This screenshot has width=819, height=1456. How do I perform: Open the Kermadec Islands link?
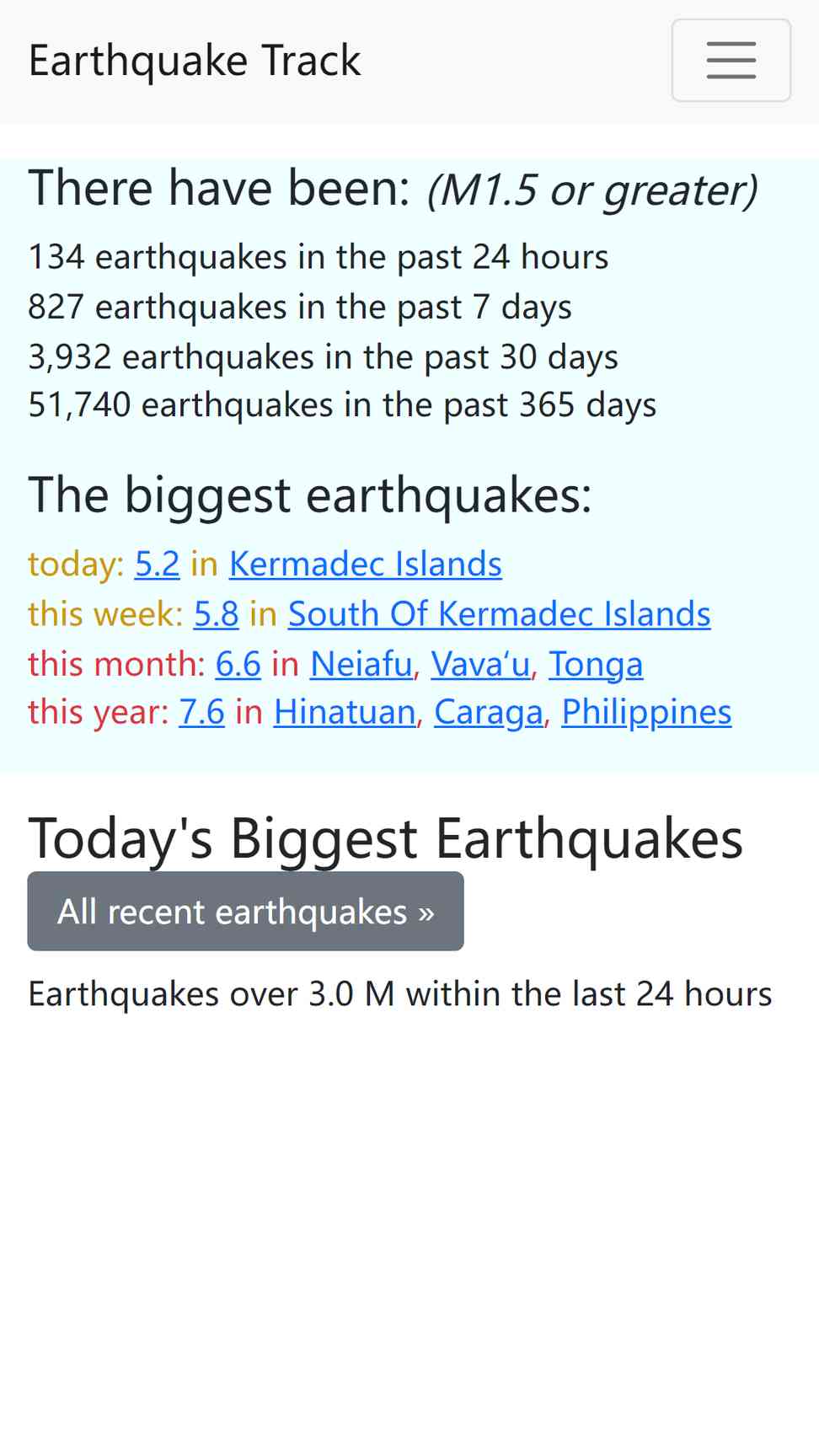click(x=366, y=564)
